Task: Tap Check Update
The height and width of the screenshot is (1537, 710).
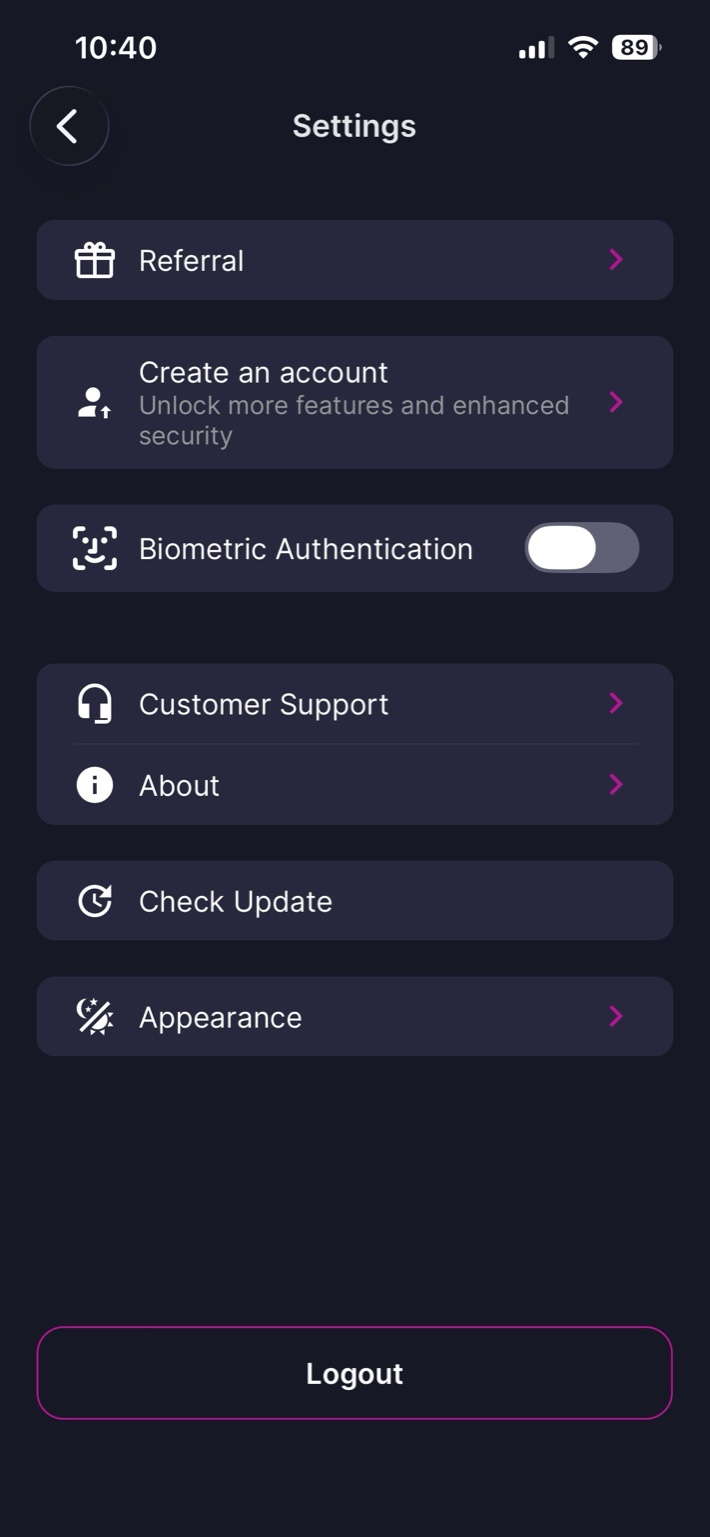Action: tap(354, 901)
